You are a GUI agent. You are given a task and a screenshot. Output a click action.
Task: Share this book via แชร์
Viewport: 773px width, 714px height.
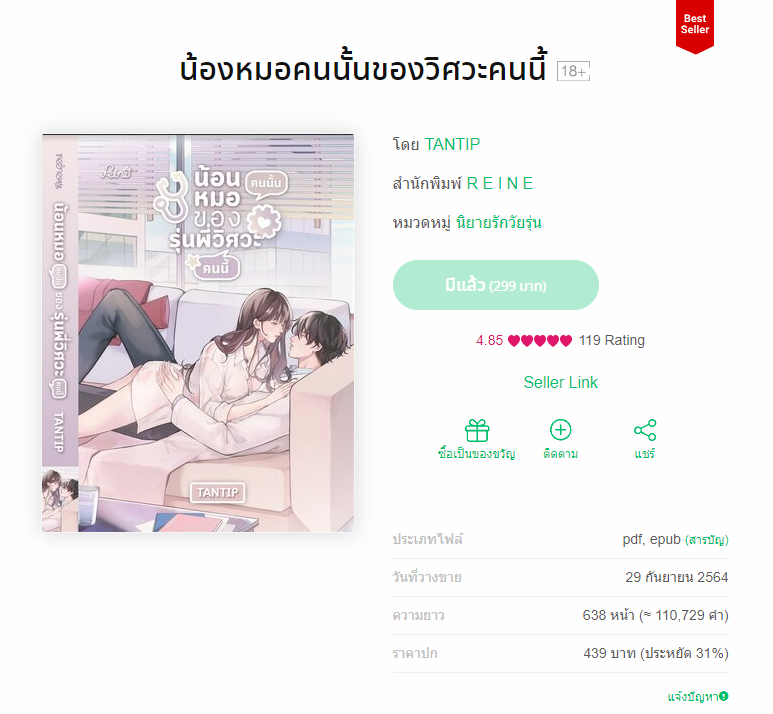click(x=644, y=439)
